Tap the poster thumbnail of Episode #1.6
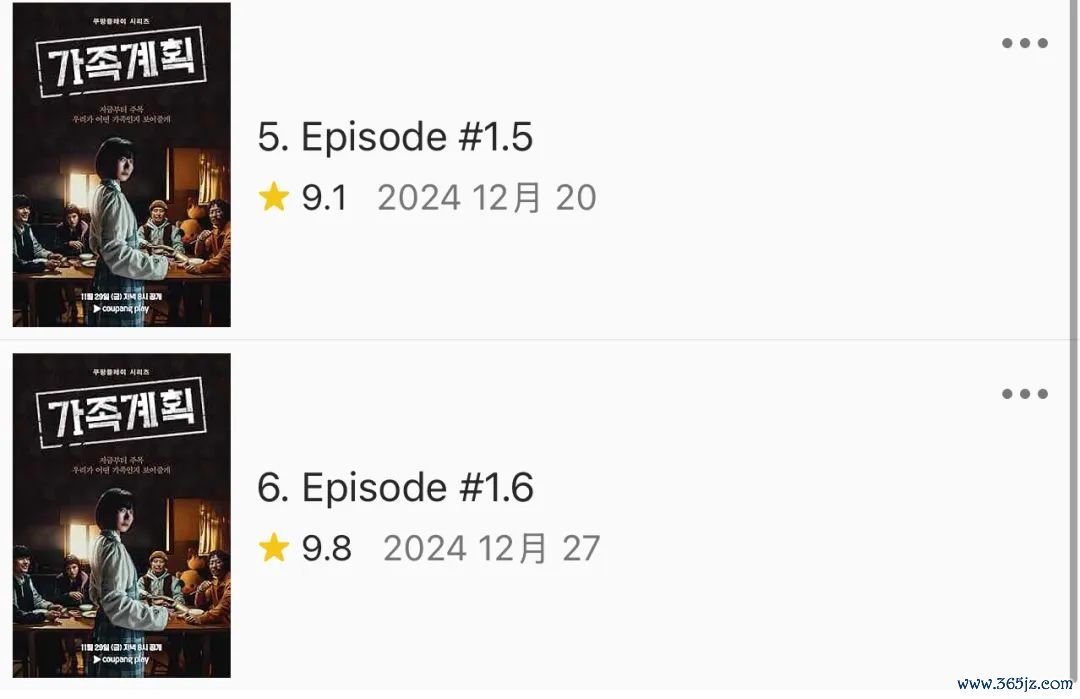The height and width of the screenshot is (699, 1080). (x=121, y=515)
